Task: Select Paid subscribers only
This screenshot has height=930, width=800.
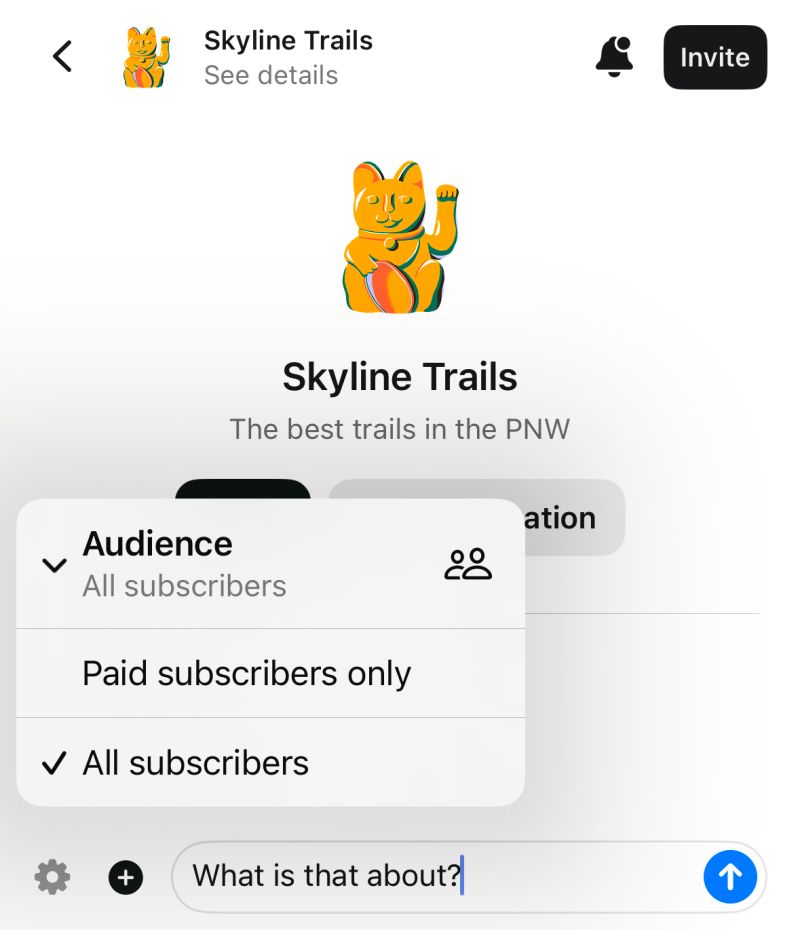Action: [247, 673]
